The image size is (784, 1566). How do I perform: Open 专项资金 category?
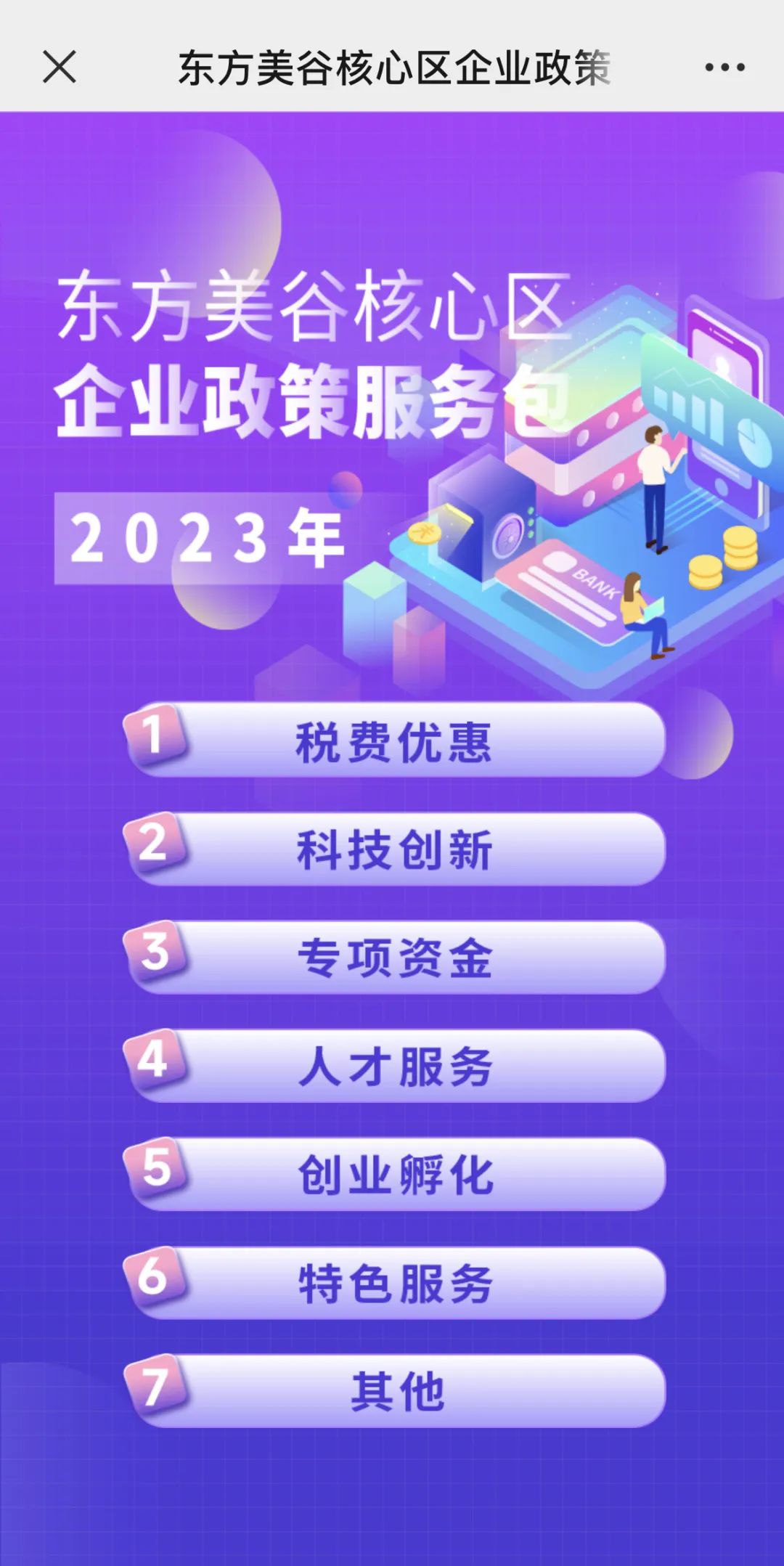(x=396, y=958)
